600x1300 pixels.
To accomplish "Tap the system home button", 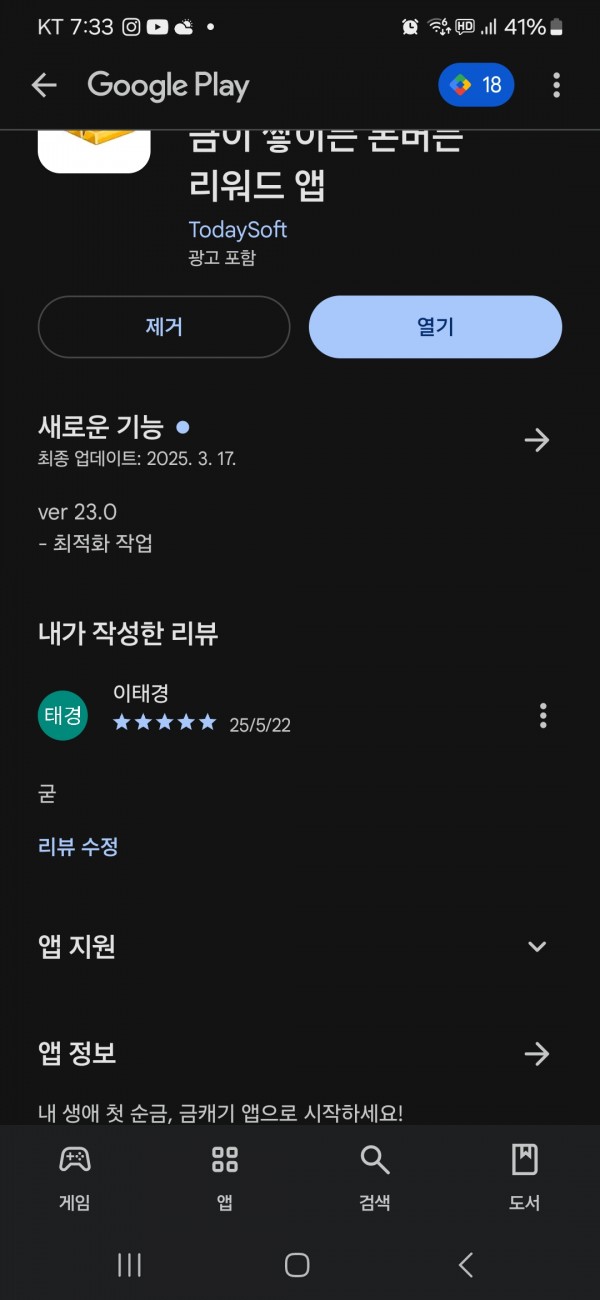I will pos(297,1265).
